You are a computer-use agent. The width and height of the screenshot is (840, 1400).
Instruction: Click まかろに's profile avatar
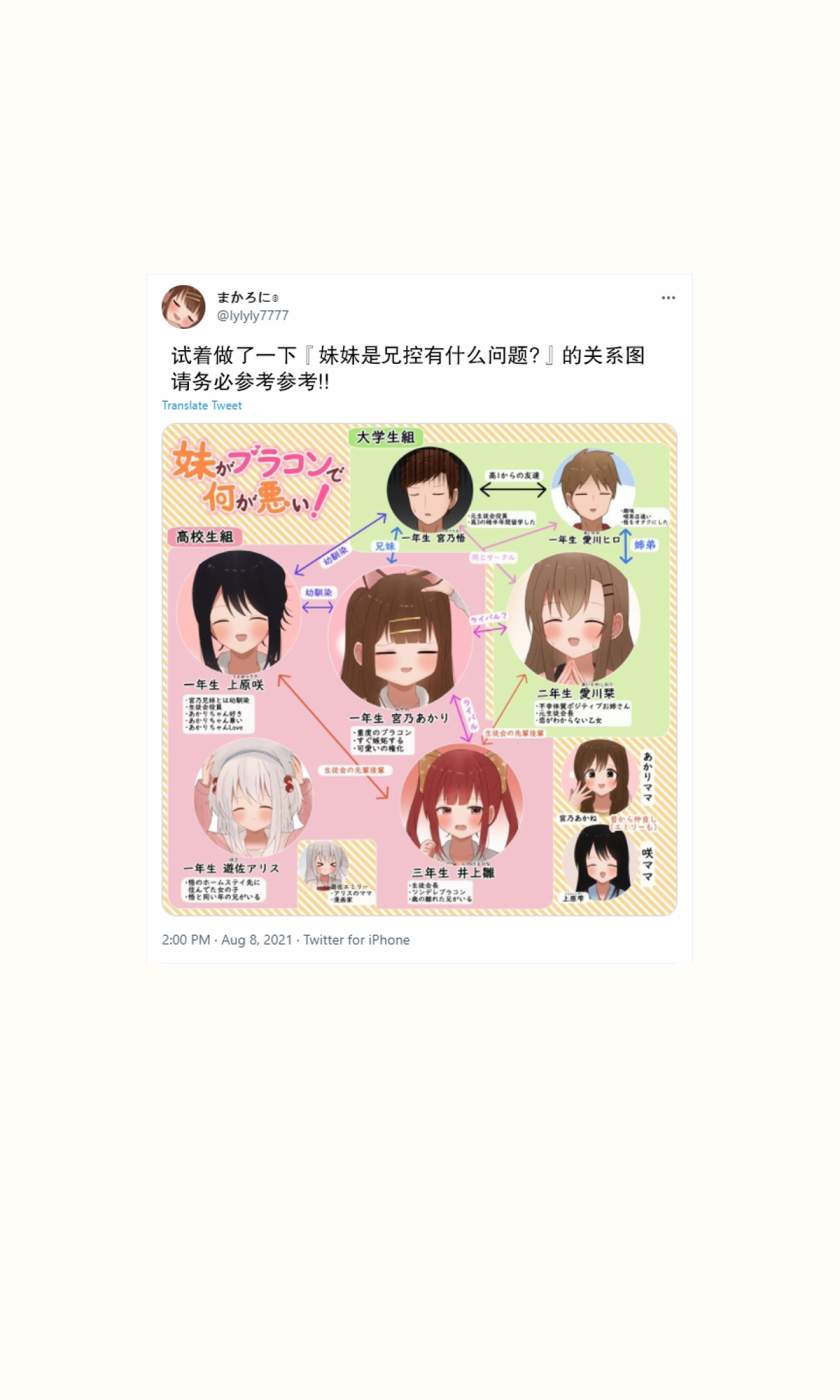pos(183,306)
